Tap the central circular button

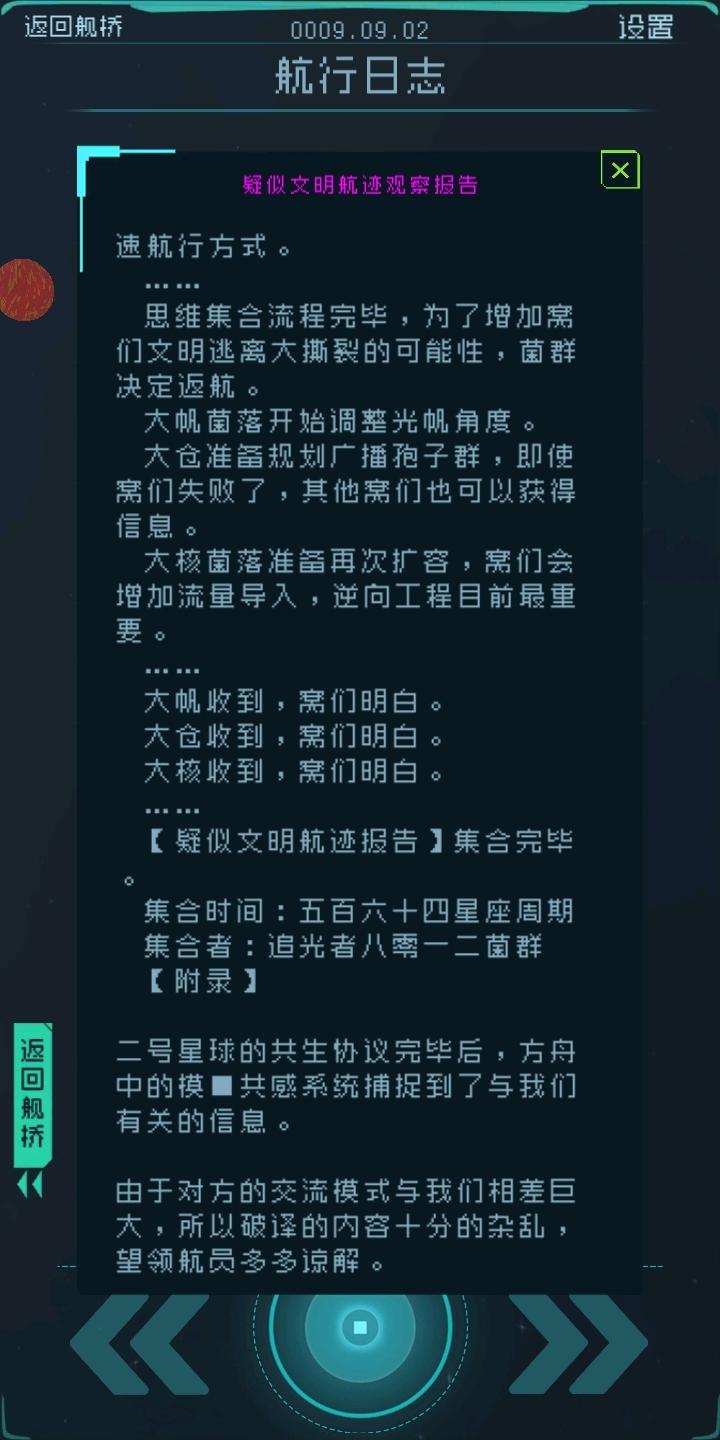pos(360,1328)
